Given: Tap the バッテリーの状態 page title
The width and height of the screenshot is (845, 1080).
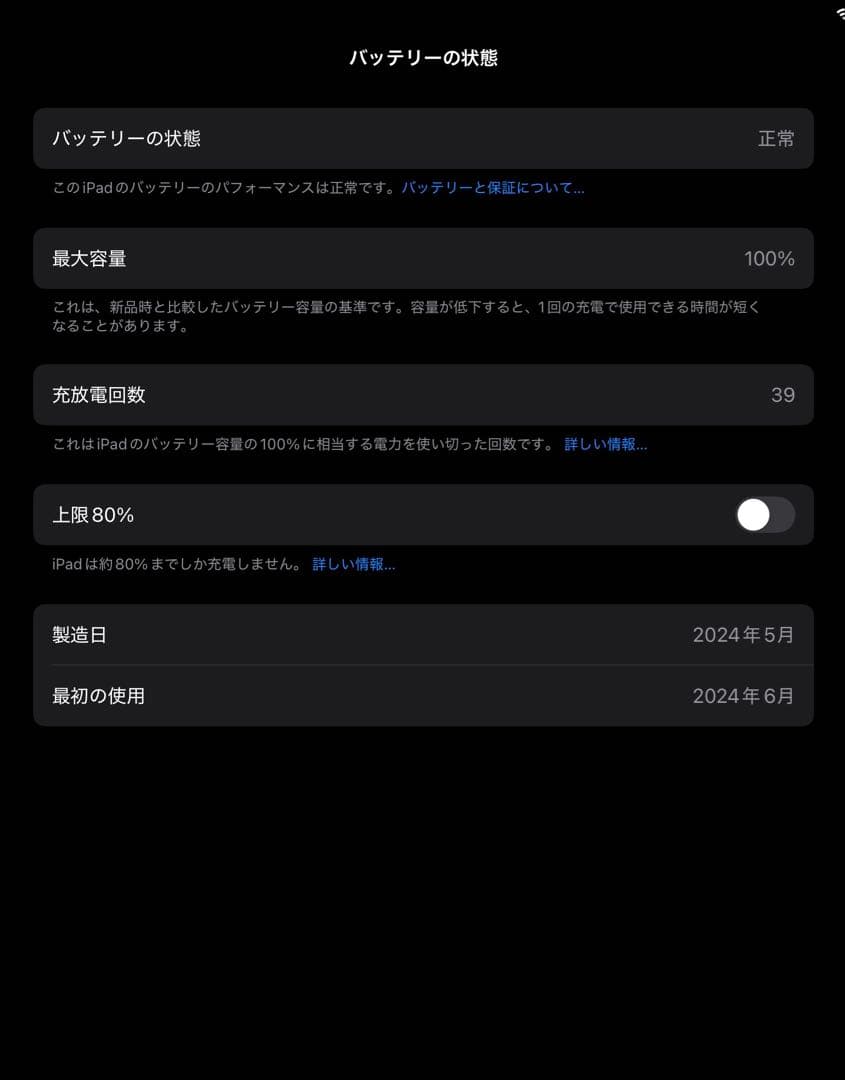Looking at the screenshot, I should pyautogui.click(x=422, y=58).
